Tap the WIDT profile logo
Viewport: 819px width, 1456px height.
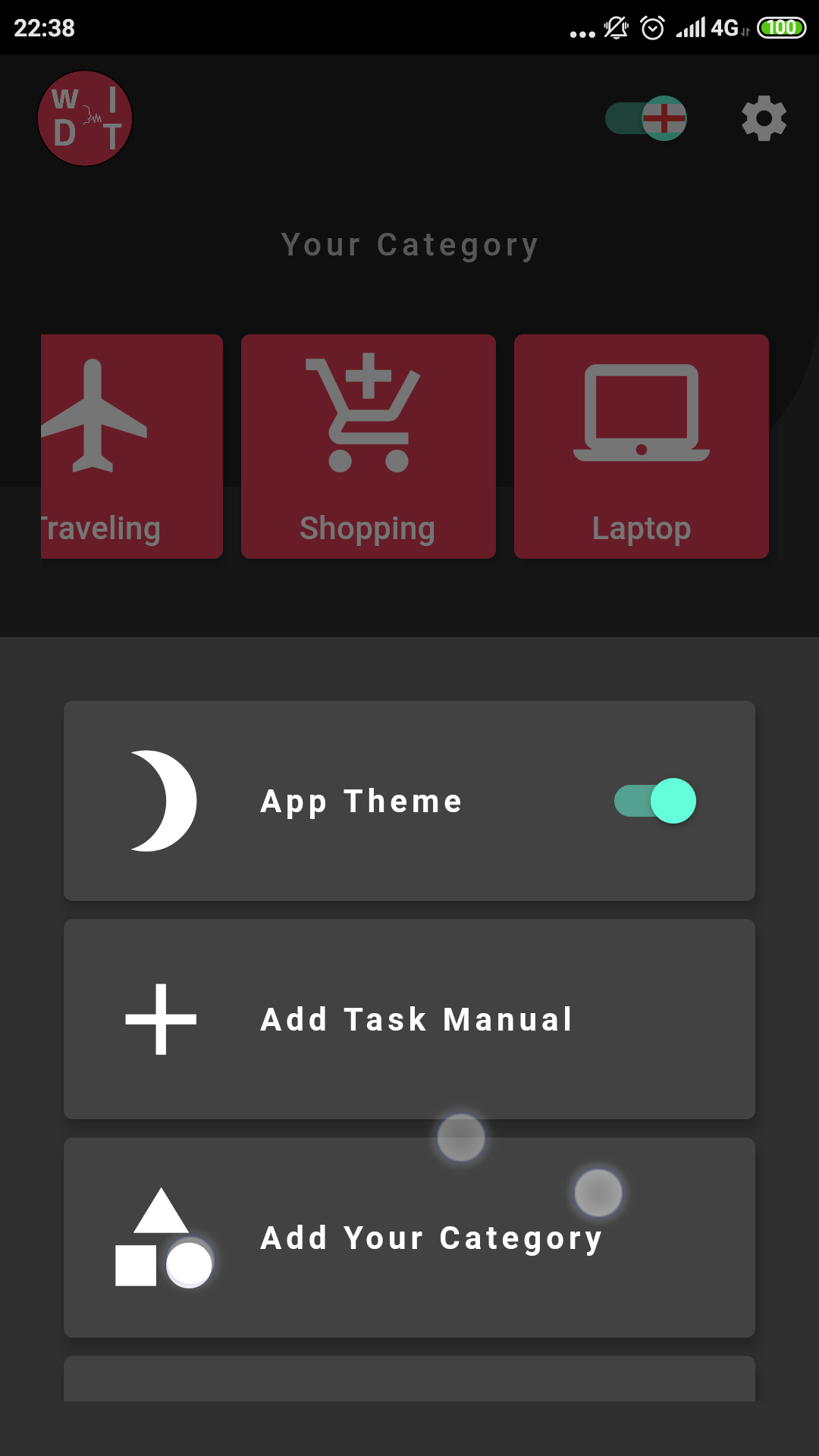[85, 118]
